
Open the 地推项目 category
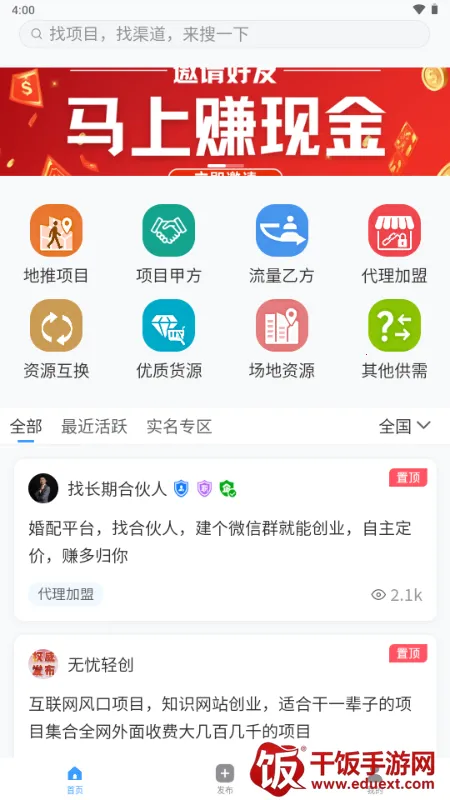coord(56,244)
